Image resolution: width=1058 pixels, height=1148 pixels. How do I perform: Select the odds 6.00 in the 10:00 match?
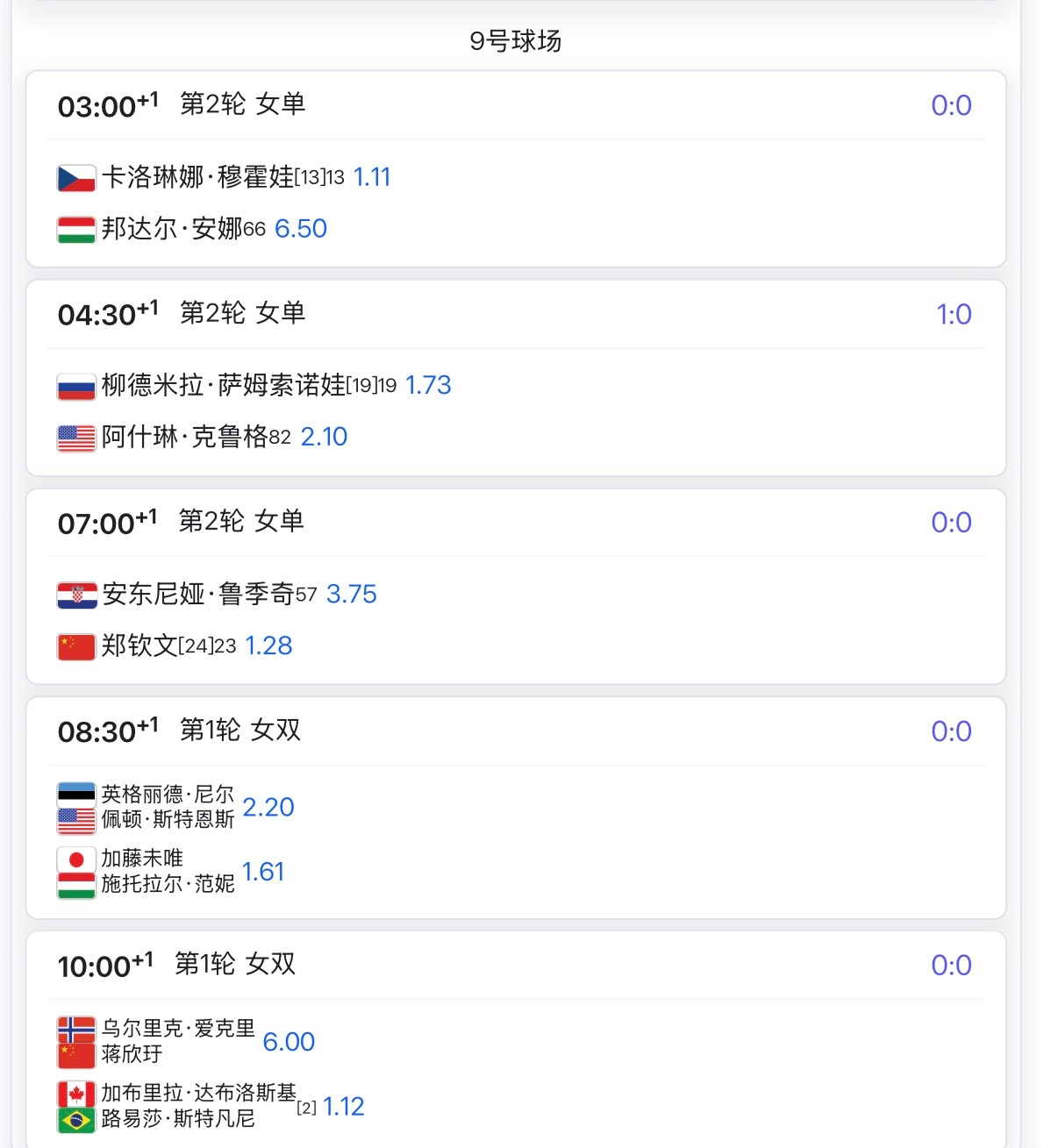tap(290, 1041)
